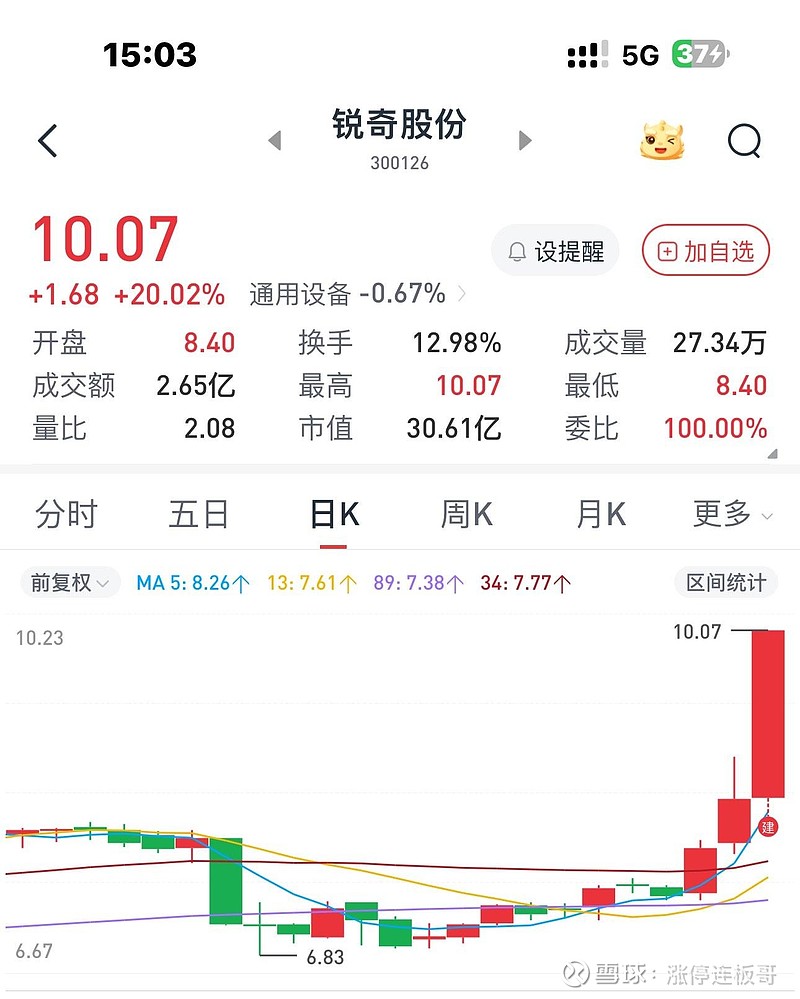The image size is (800, 999).
Task: Go back using the top-left arrow
Action: [x=47, y=141]
